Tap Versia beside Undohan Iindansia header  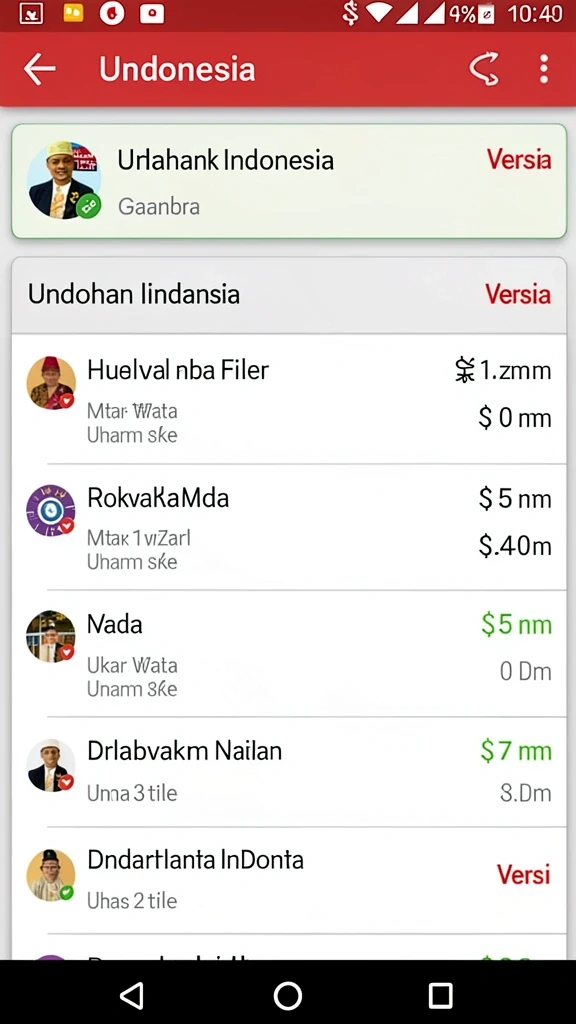tap(518, 294)
